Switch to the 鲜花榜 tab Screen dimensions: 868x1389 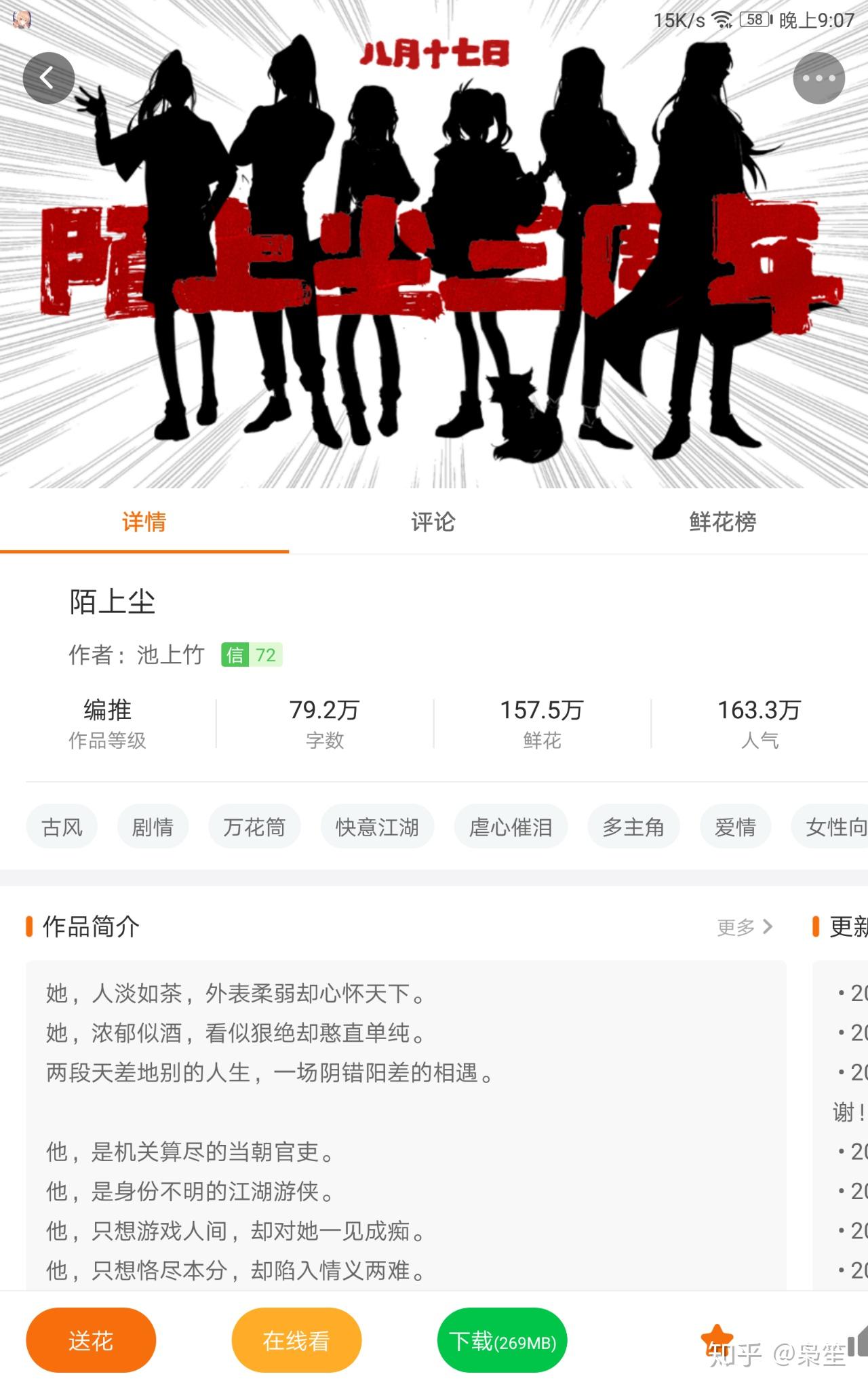722,522
